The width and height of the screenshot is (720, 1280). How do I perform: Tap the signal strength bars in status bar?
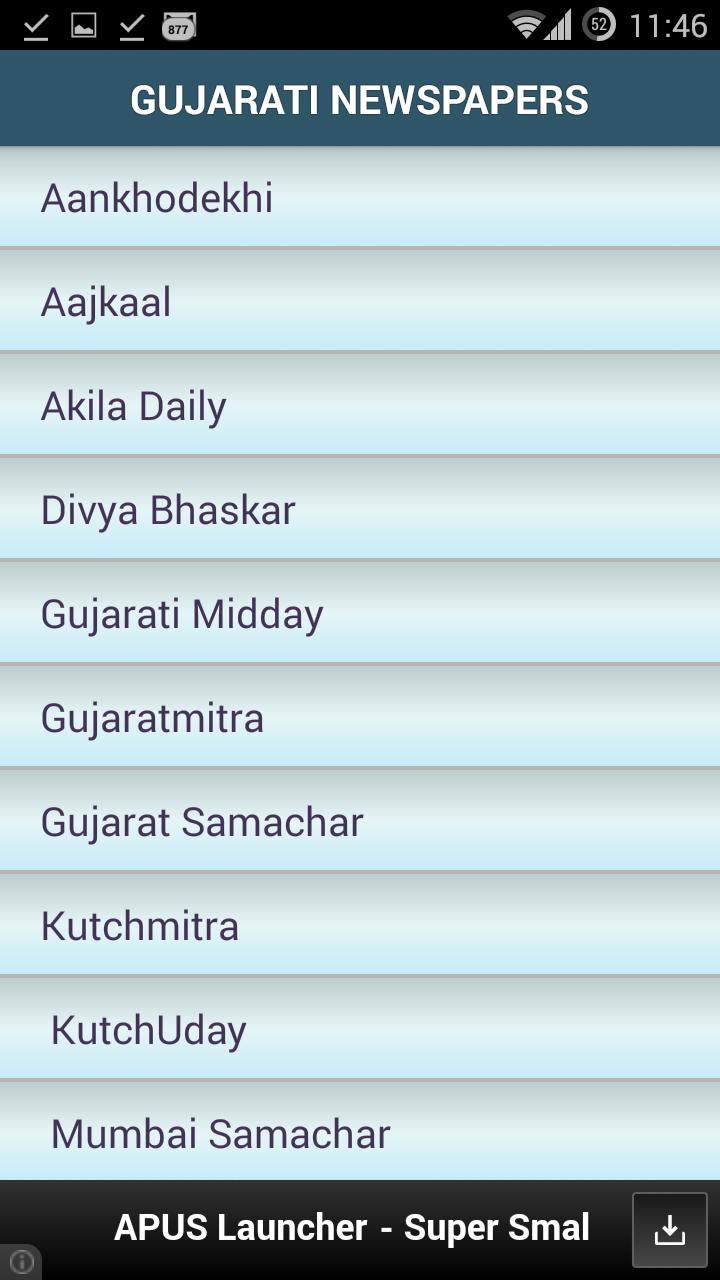click(558, 25)
